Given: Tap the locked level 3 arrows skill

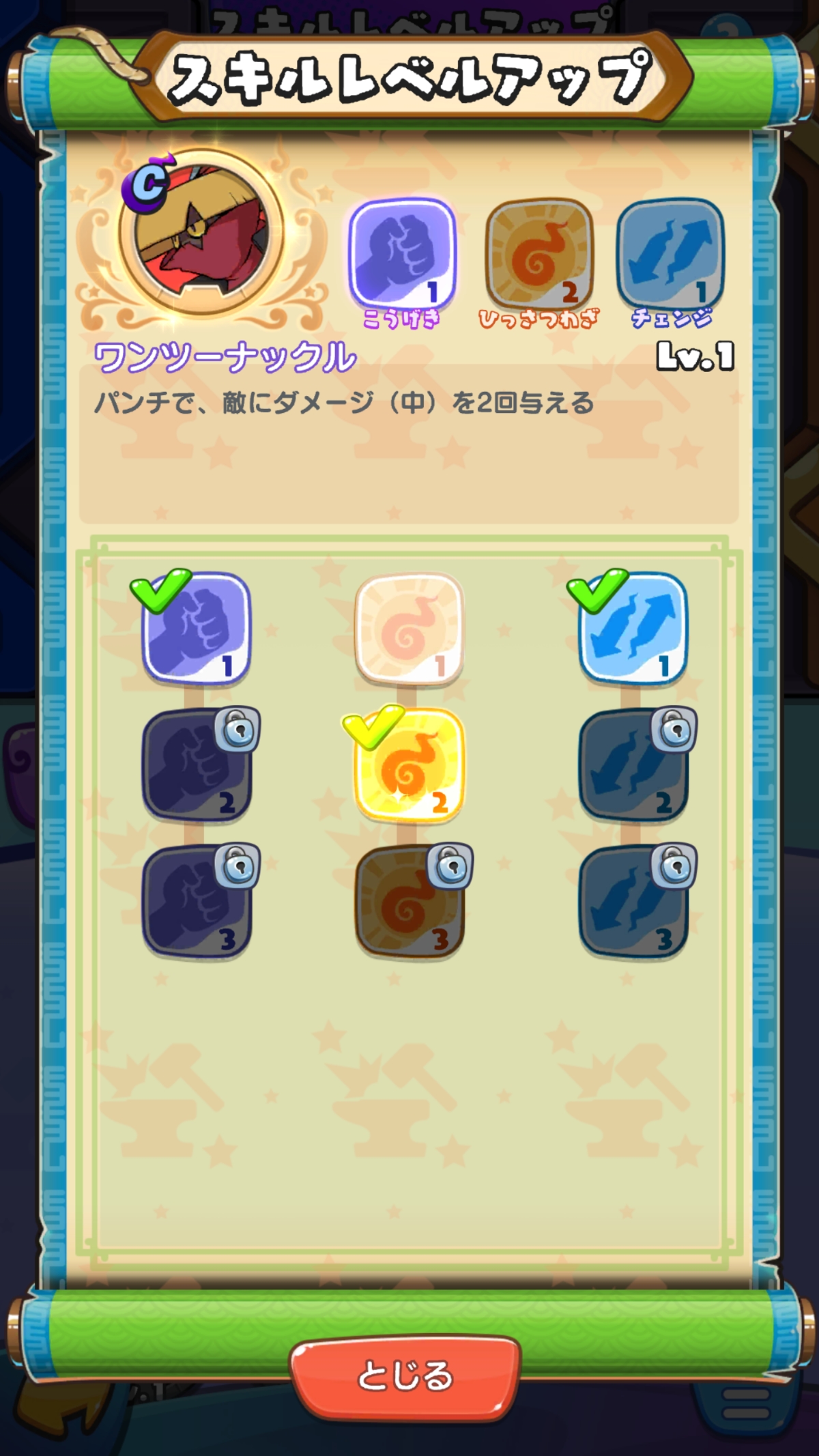Looking at the screenshot, I should pyautogui.click(x=633, y=902).
